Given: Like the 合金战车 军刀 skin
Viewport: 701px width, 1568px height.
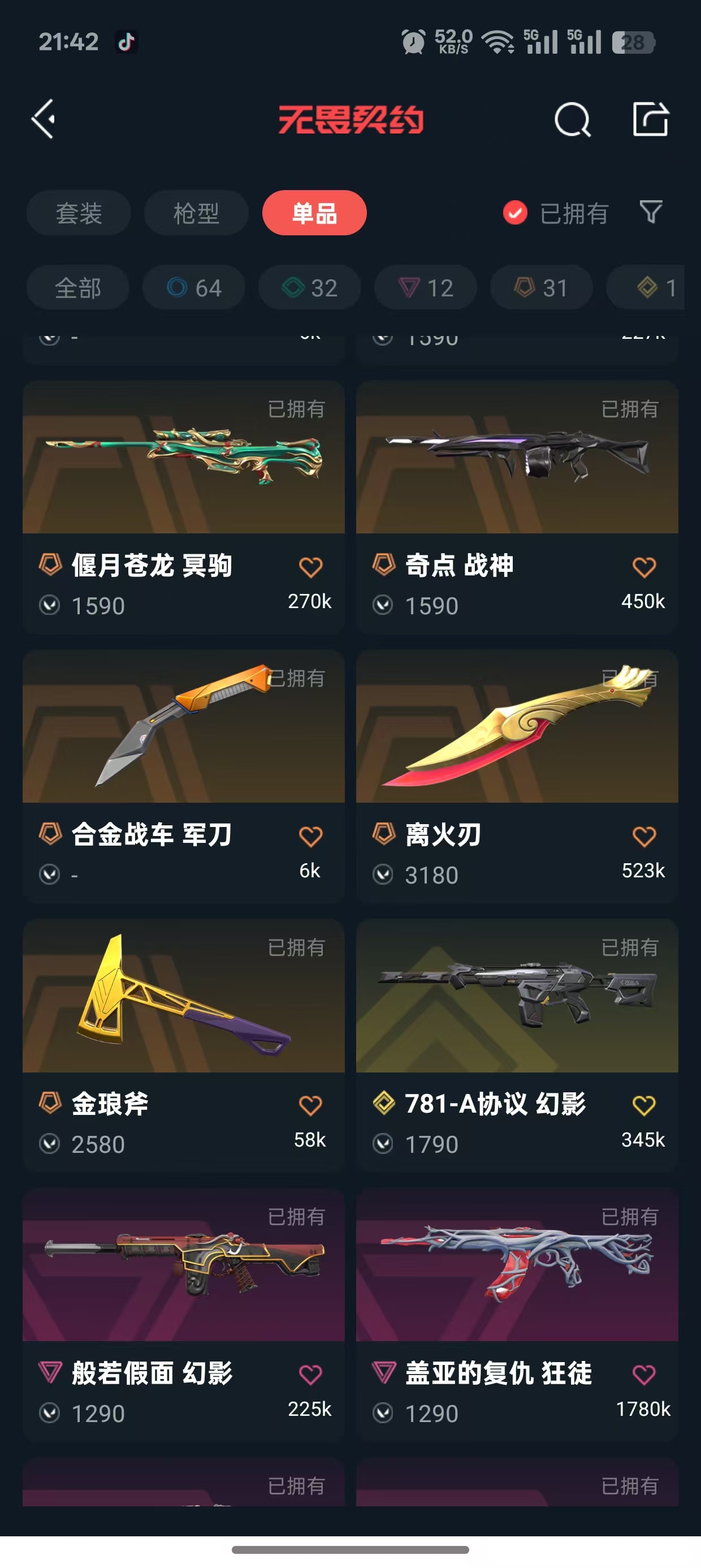Looking at the screenshot, I should point(310,837).
